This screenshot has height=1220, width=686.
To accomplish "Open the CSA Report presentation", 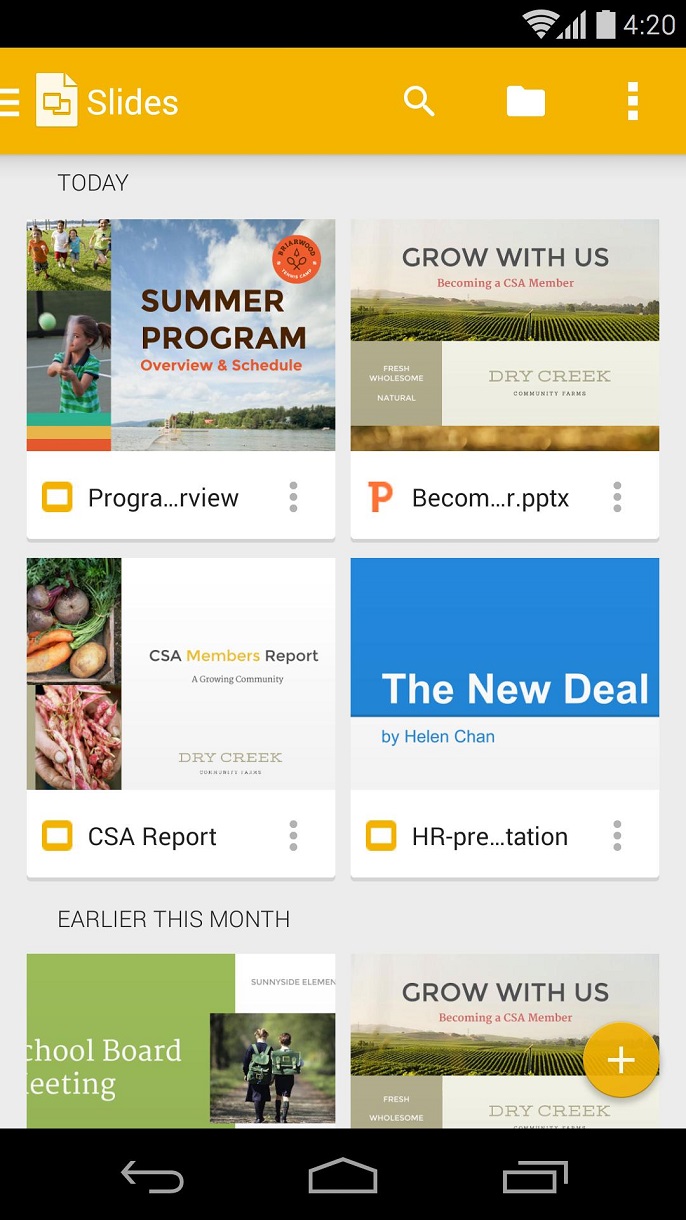I will point(181,674).
